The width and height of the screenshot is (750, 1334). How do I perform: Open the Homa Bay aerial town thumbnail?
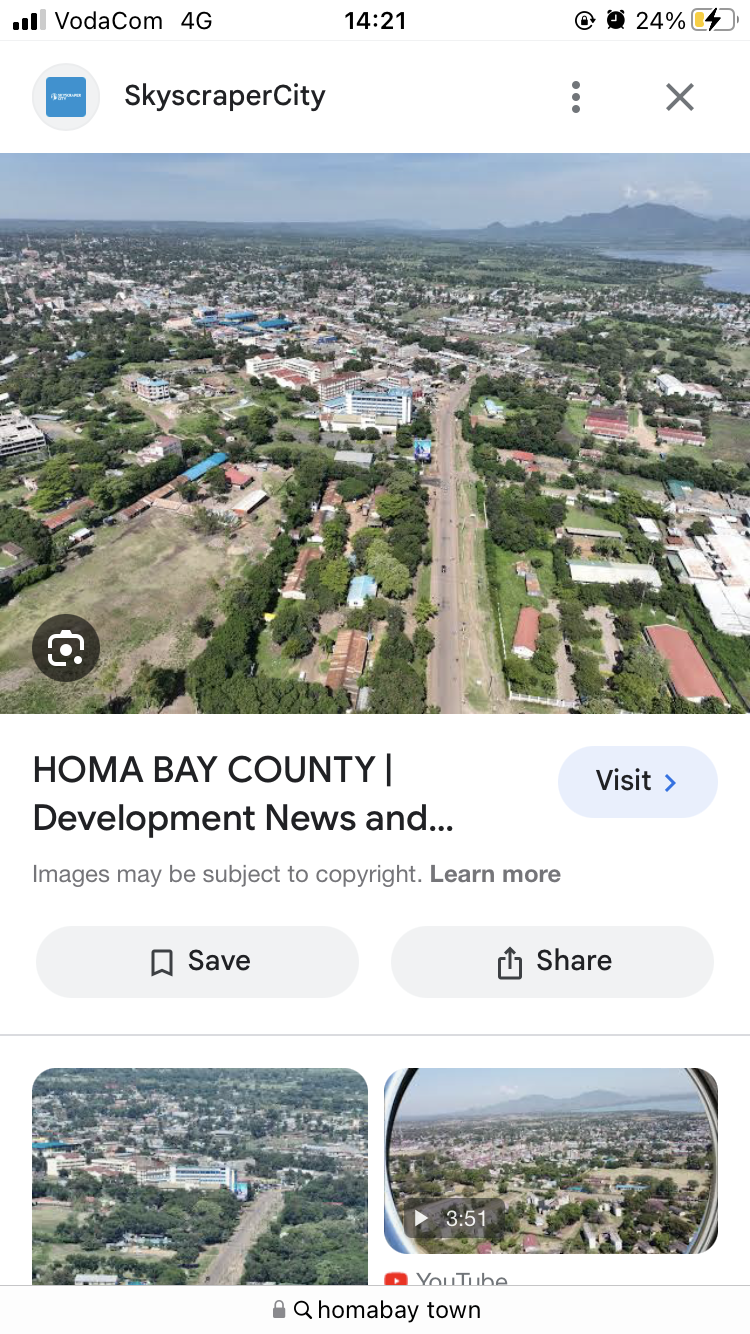[x=200, y=1176]
